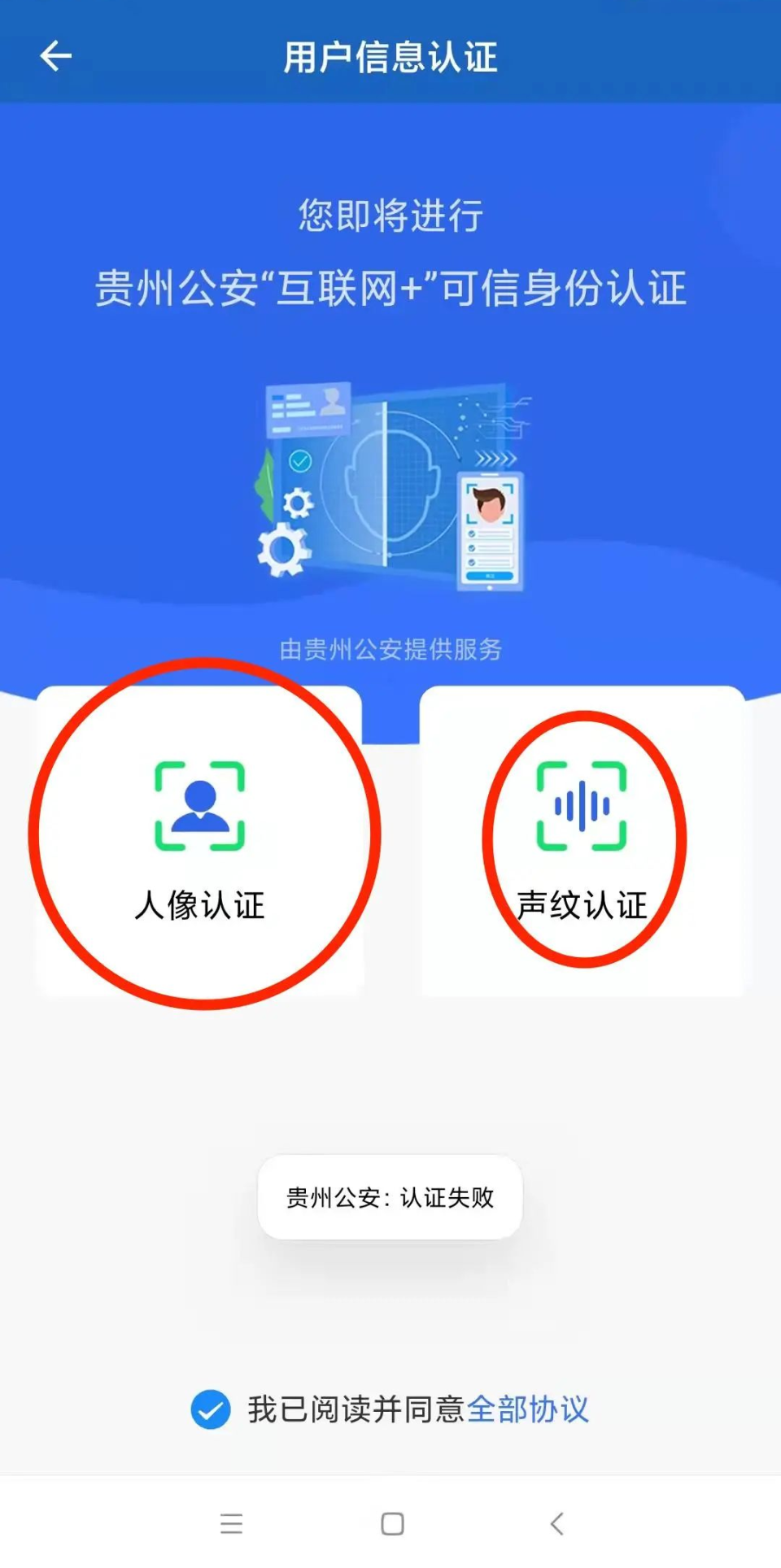This screenshot has width=781, height=1568.
Task: Tap the blue face scan frame icon
Action: click(198, 805)
